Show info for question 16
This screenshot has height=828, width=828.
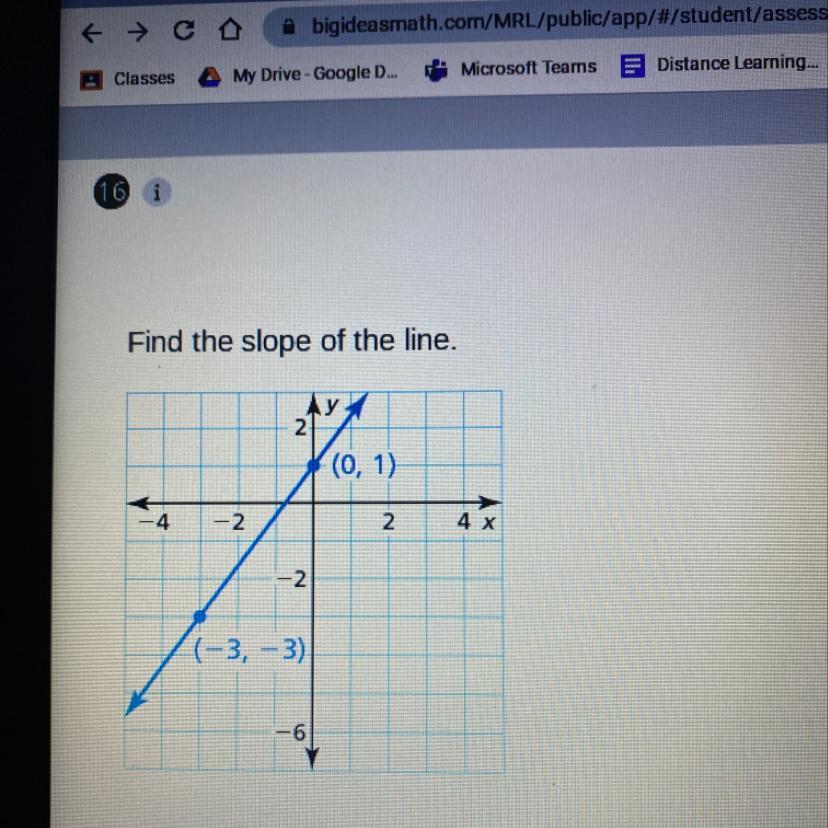[155, 193]
